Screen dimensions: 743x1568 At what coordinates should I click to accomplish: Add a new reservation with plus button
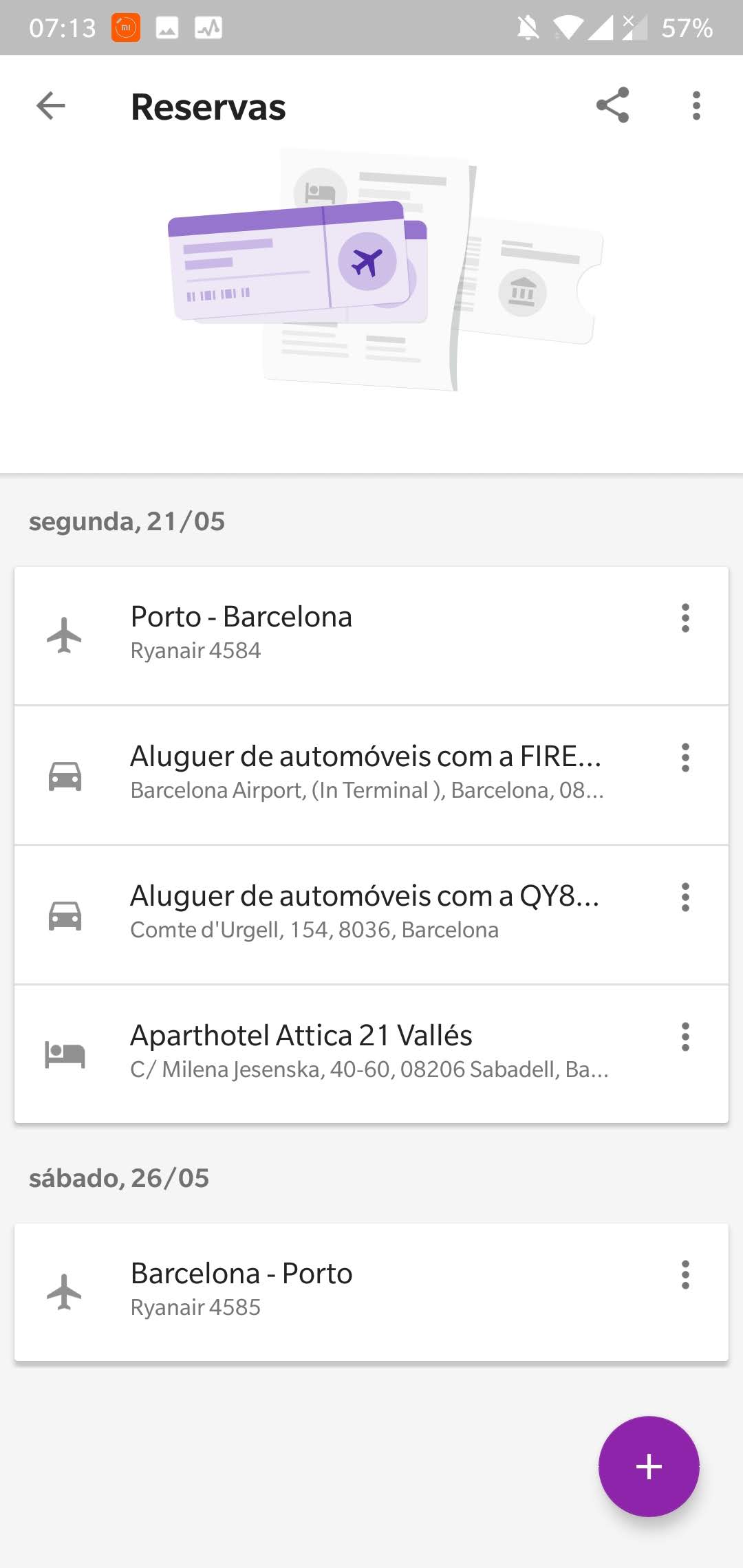[649, 1466]
